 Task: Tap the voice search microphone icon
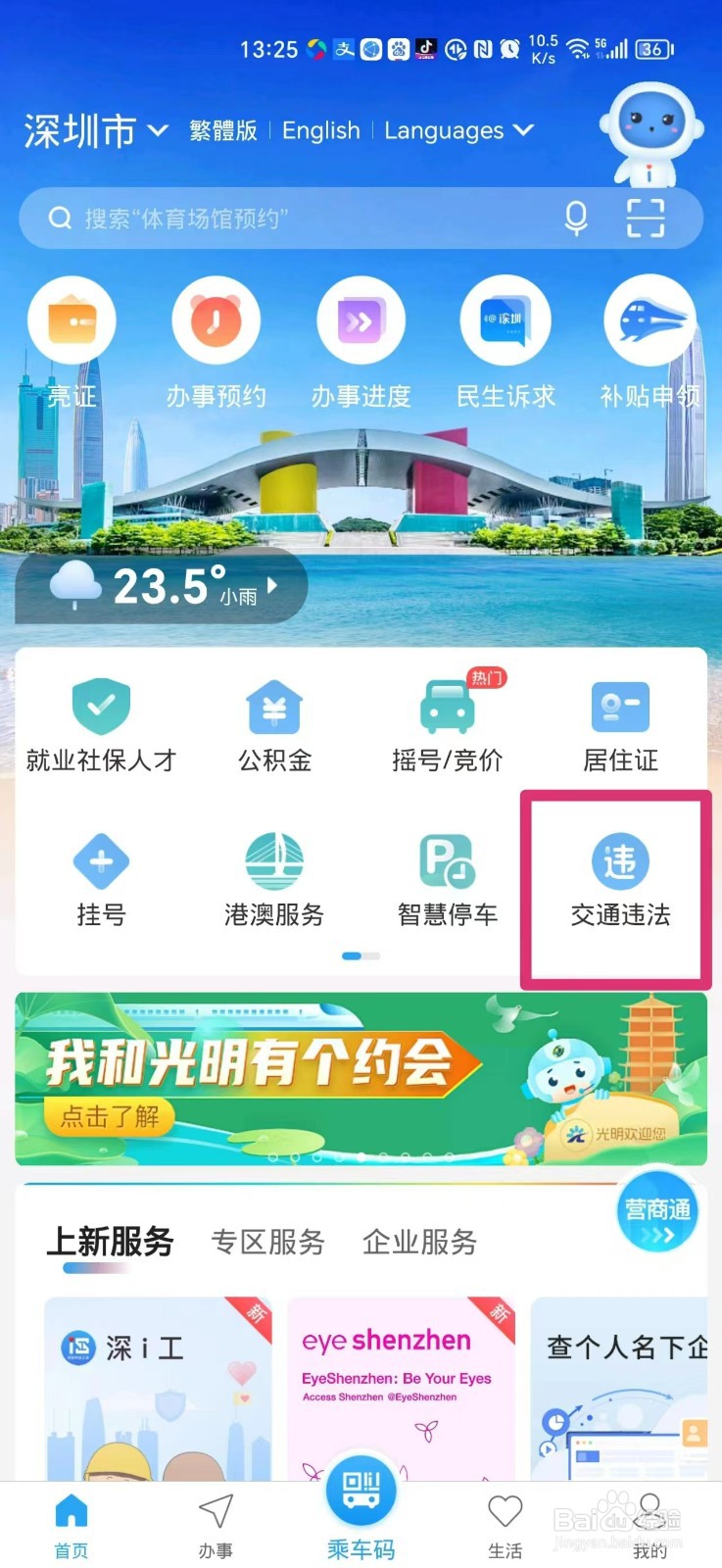578,219
